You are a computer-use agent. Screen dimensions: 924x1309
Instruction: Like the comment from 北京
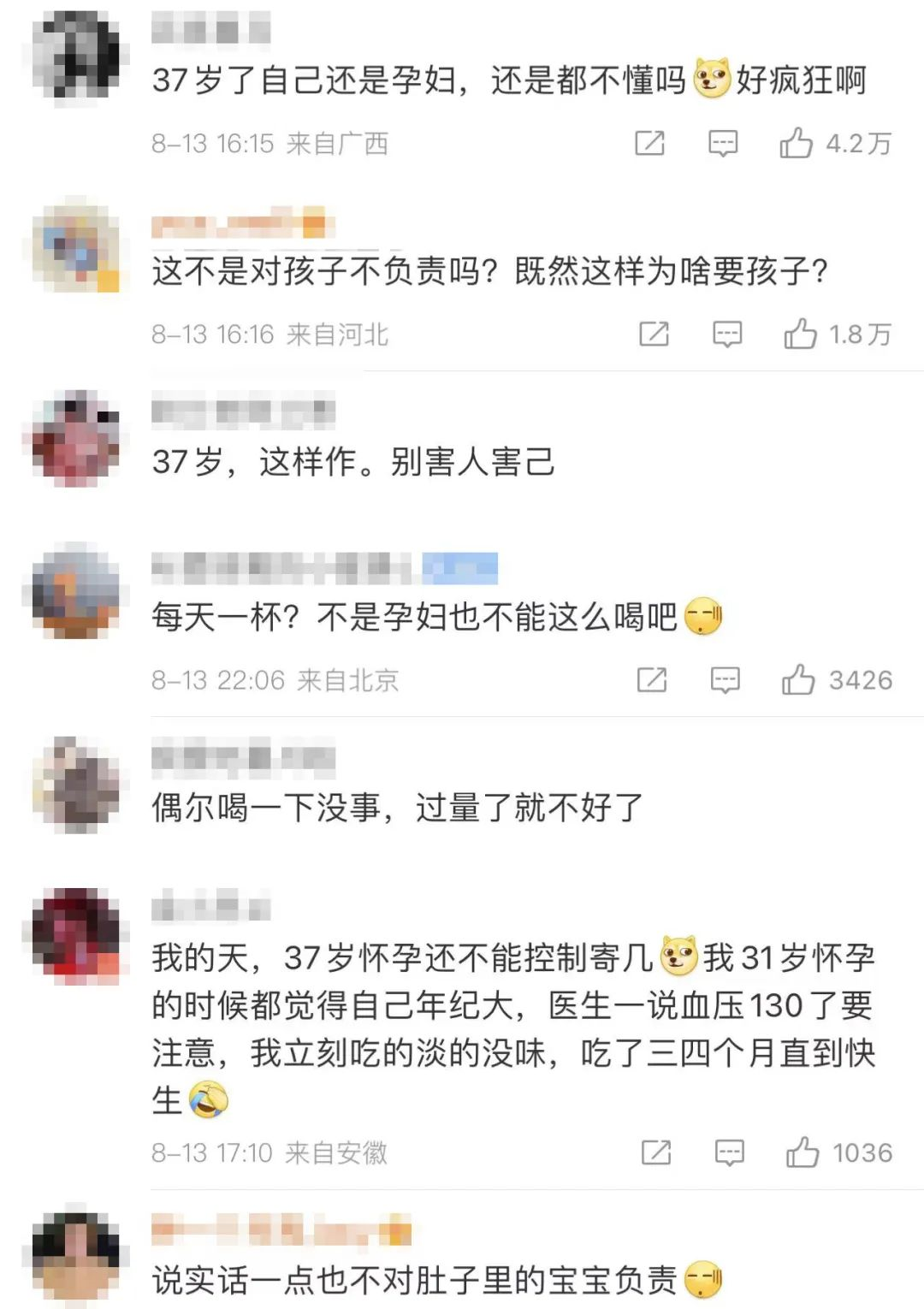tap(797, 680)
